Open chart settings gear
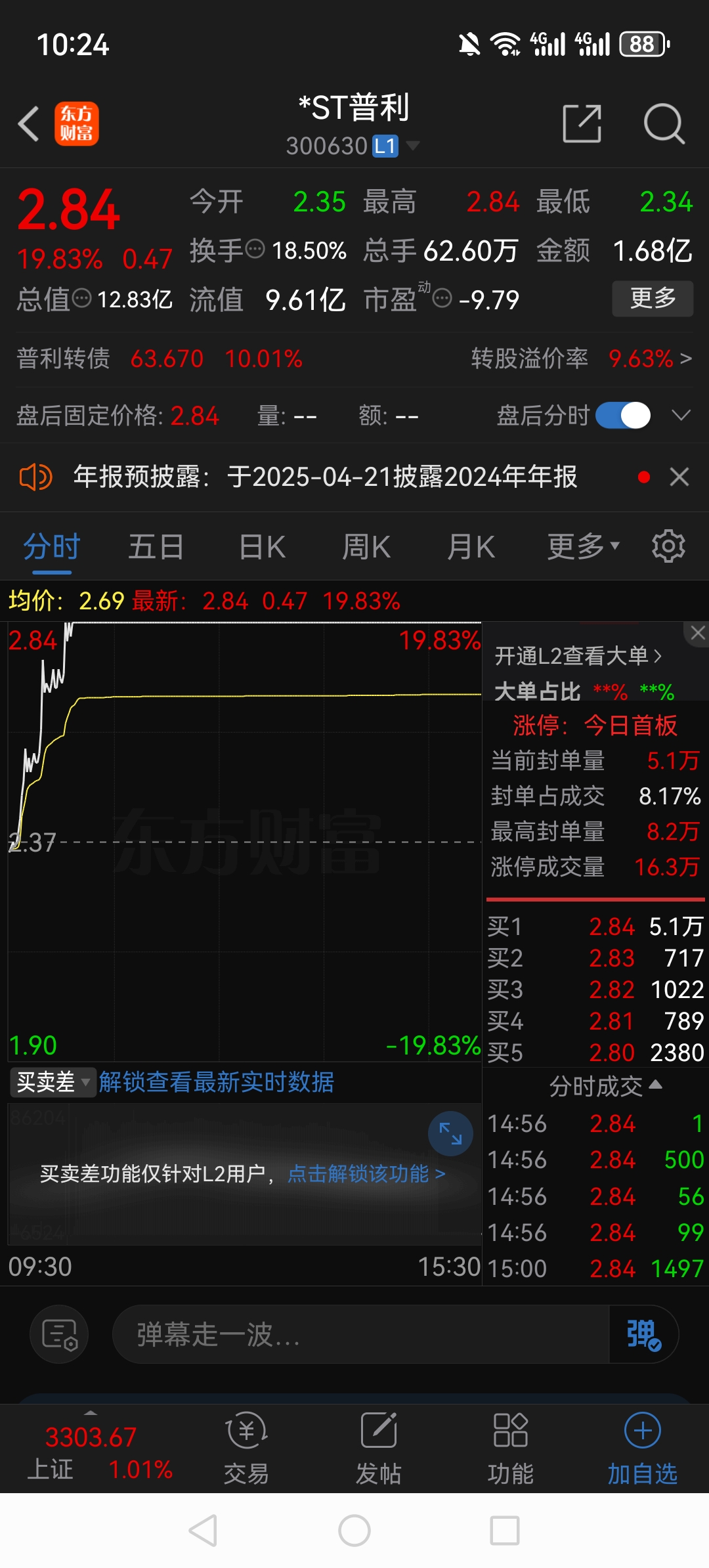This screenshot has height=1568, width=709. [668, 547]
